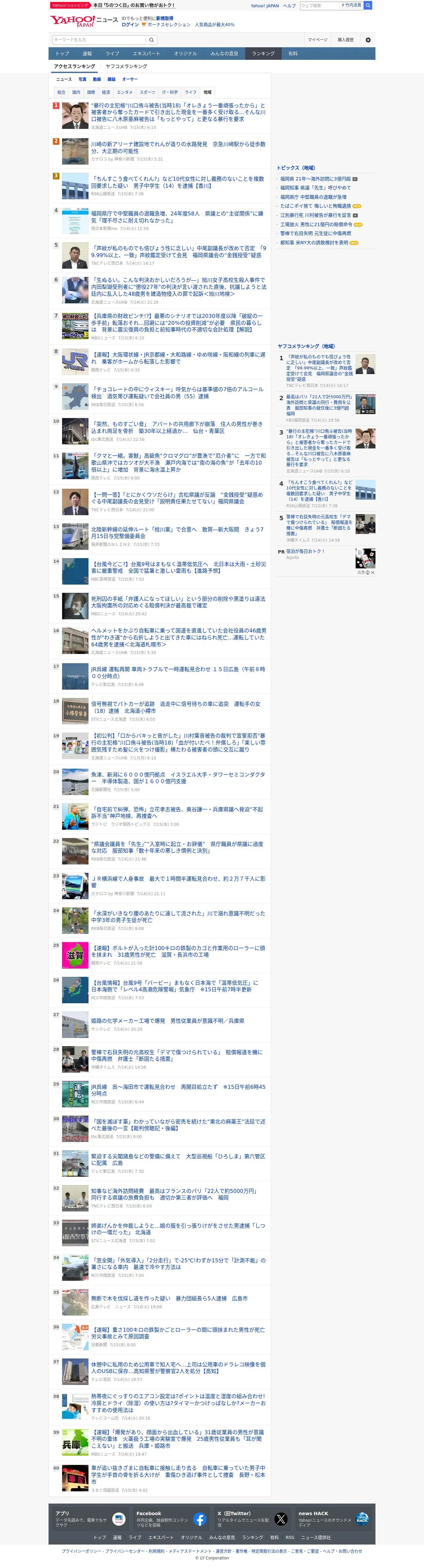Open rank 27 article on 姫路の化学メーカー工場爆発
This screenshot has height=1568, width=424.
(x=168, y=1021)
